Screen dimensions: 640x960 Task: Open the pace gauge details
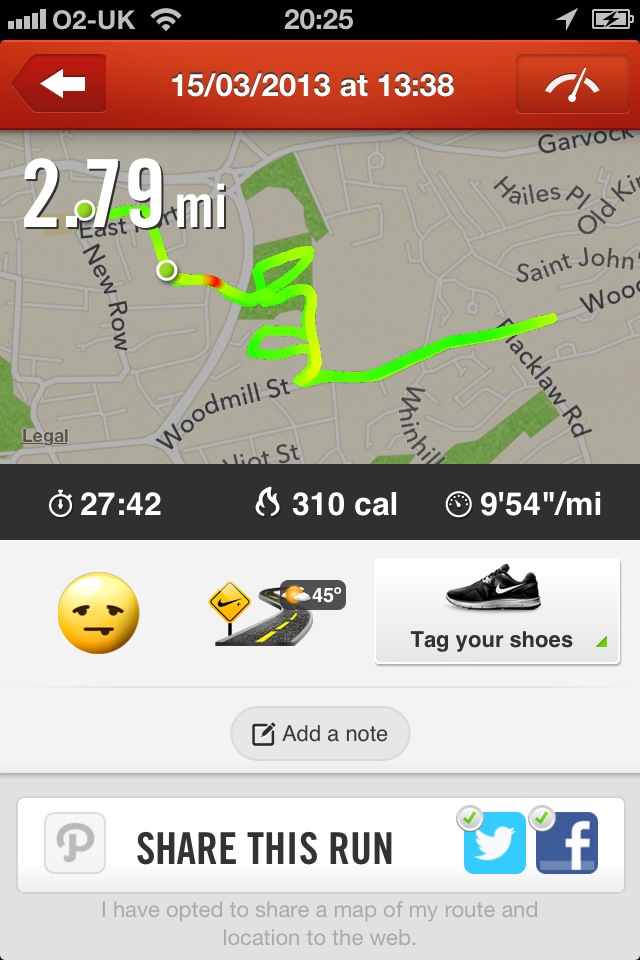[571, 84]
